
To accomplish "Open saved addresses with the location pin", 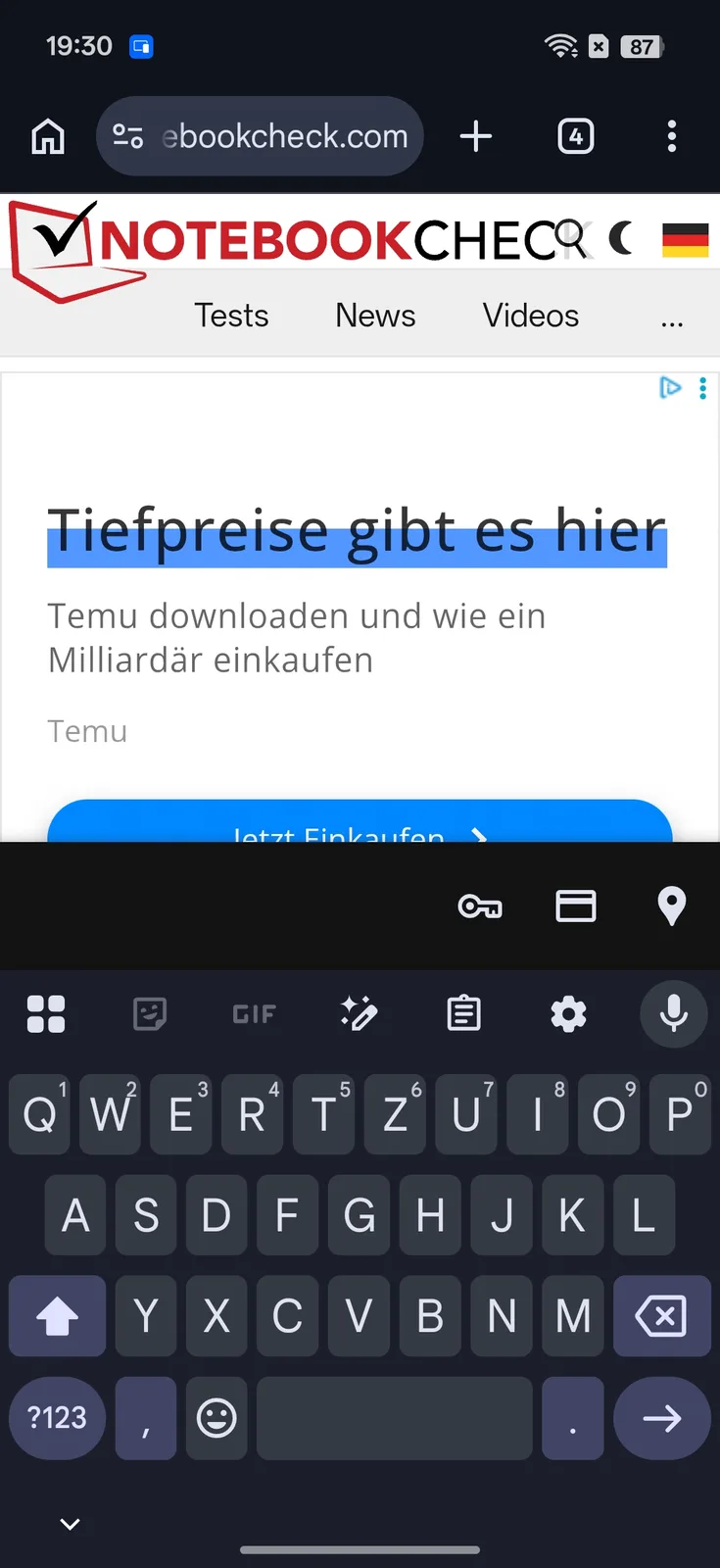I will point(672,906).
